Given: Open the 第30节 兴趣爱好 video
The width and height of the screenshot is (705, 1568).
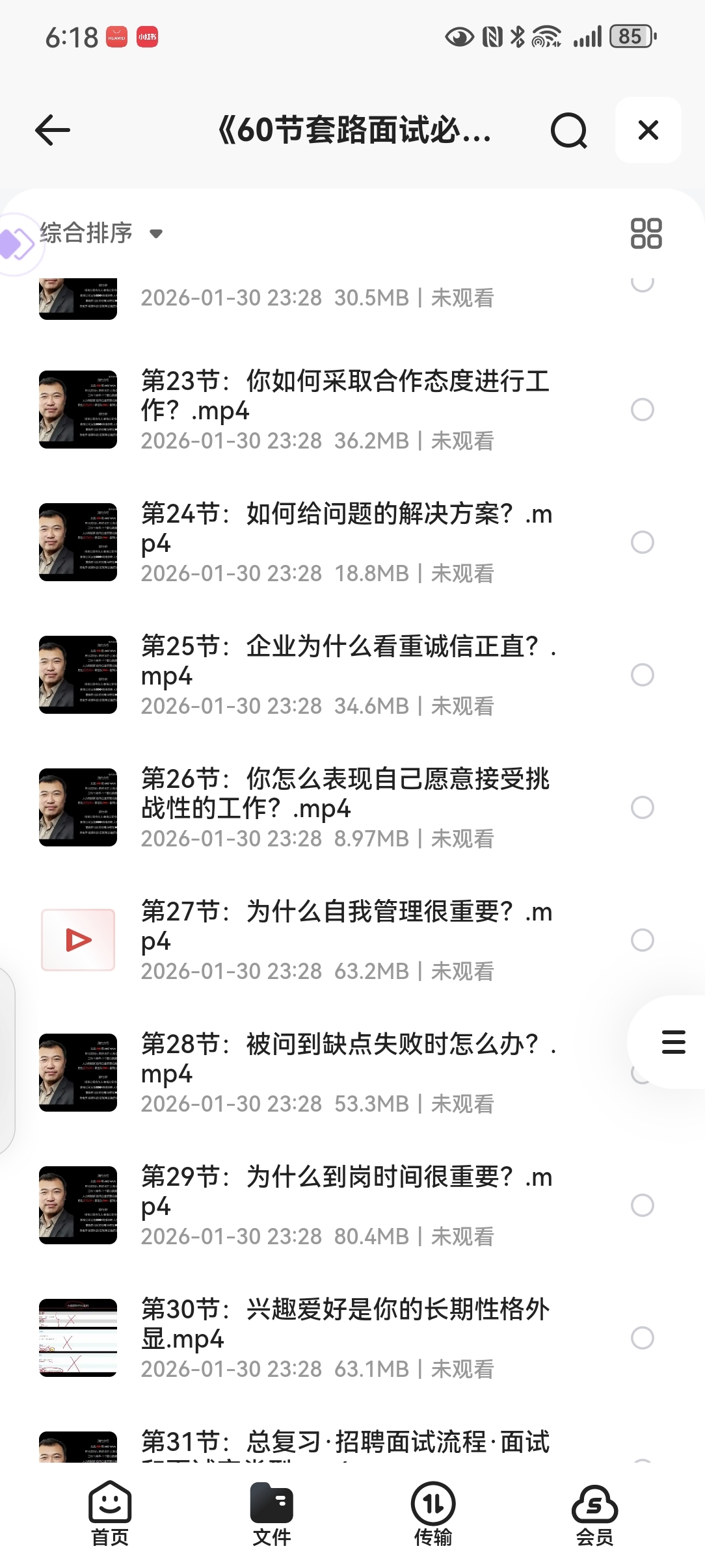Looking at the screenshot, I should [345, 1325].
